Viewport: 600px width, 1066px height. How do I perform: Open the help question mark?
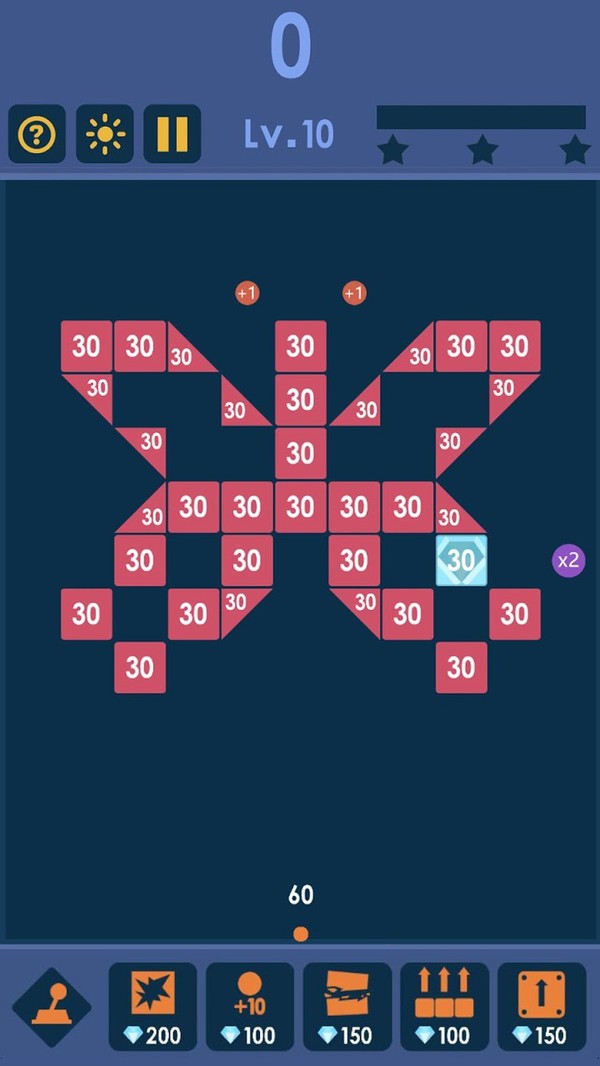tap(37, 134)
